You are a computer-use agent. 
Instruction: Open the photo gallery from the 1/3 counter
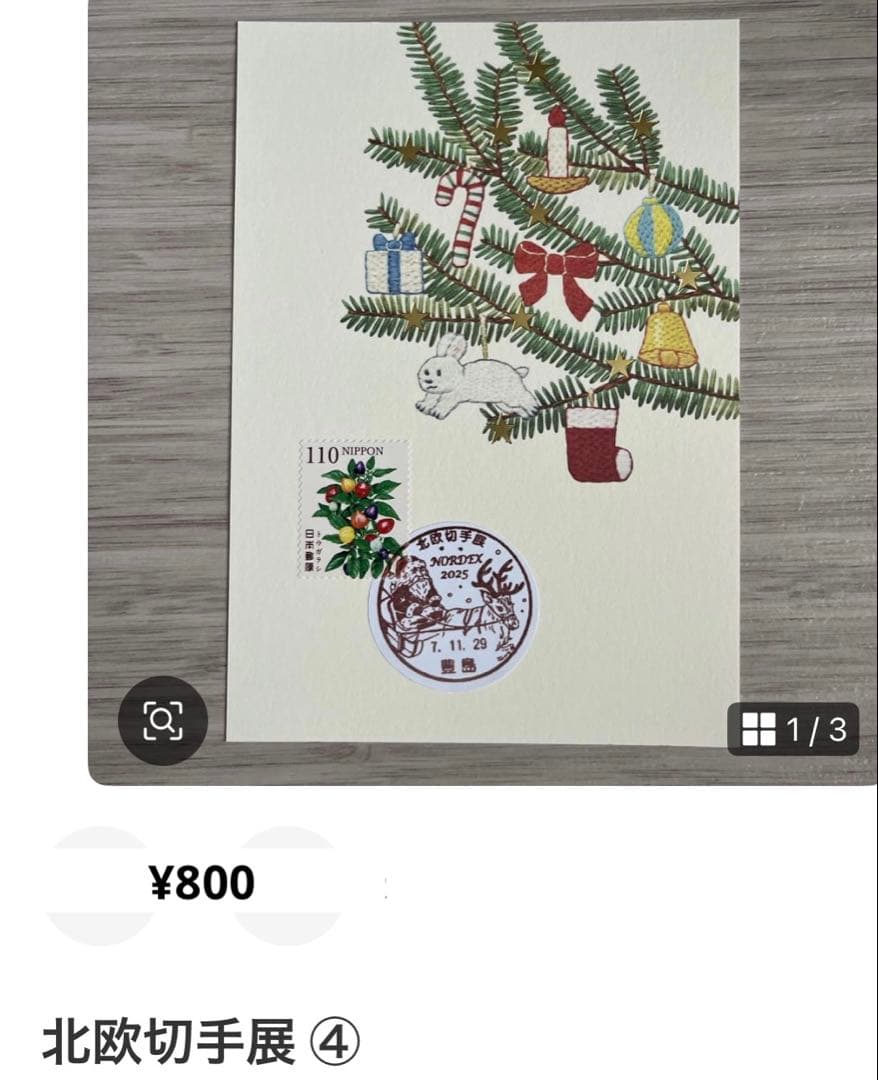point(793,730)
